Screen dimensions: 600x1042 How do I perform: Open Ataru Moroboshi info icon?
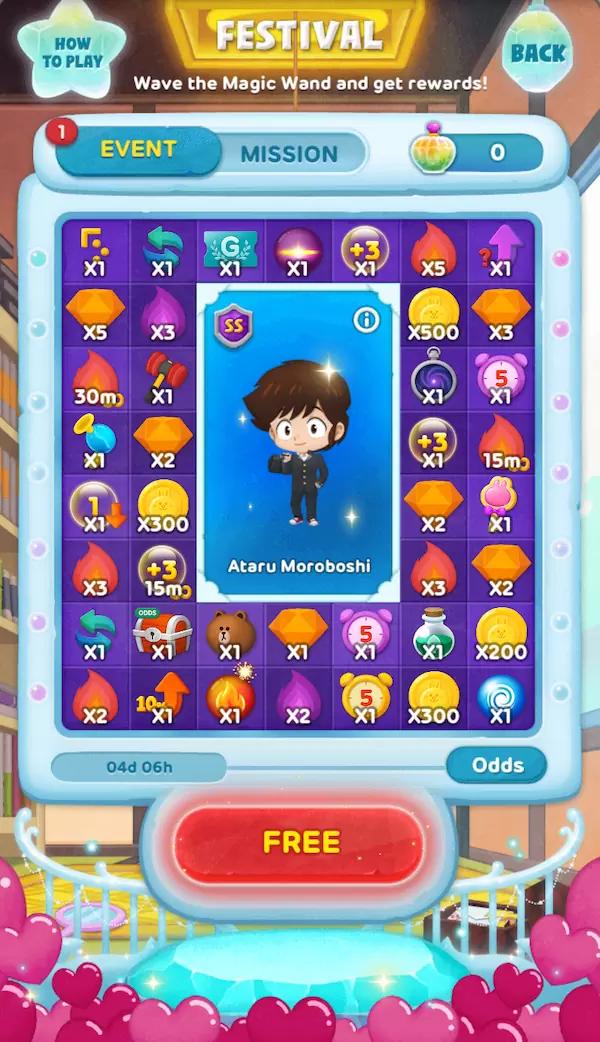click(367, 320)
